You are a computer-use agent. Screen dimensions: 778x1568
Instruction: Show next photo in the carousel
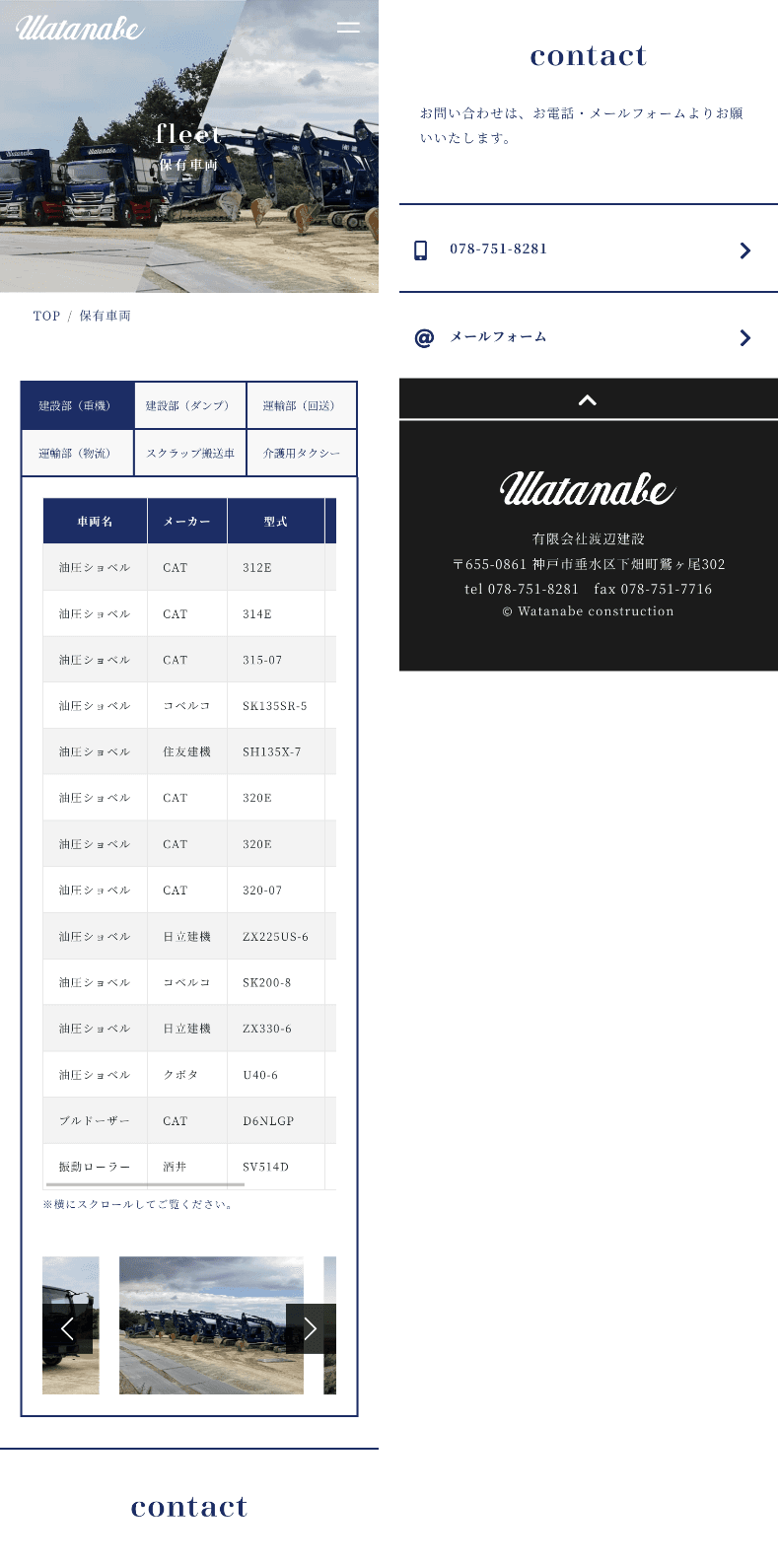coord(310,1328)
